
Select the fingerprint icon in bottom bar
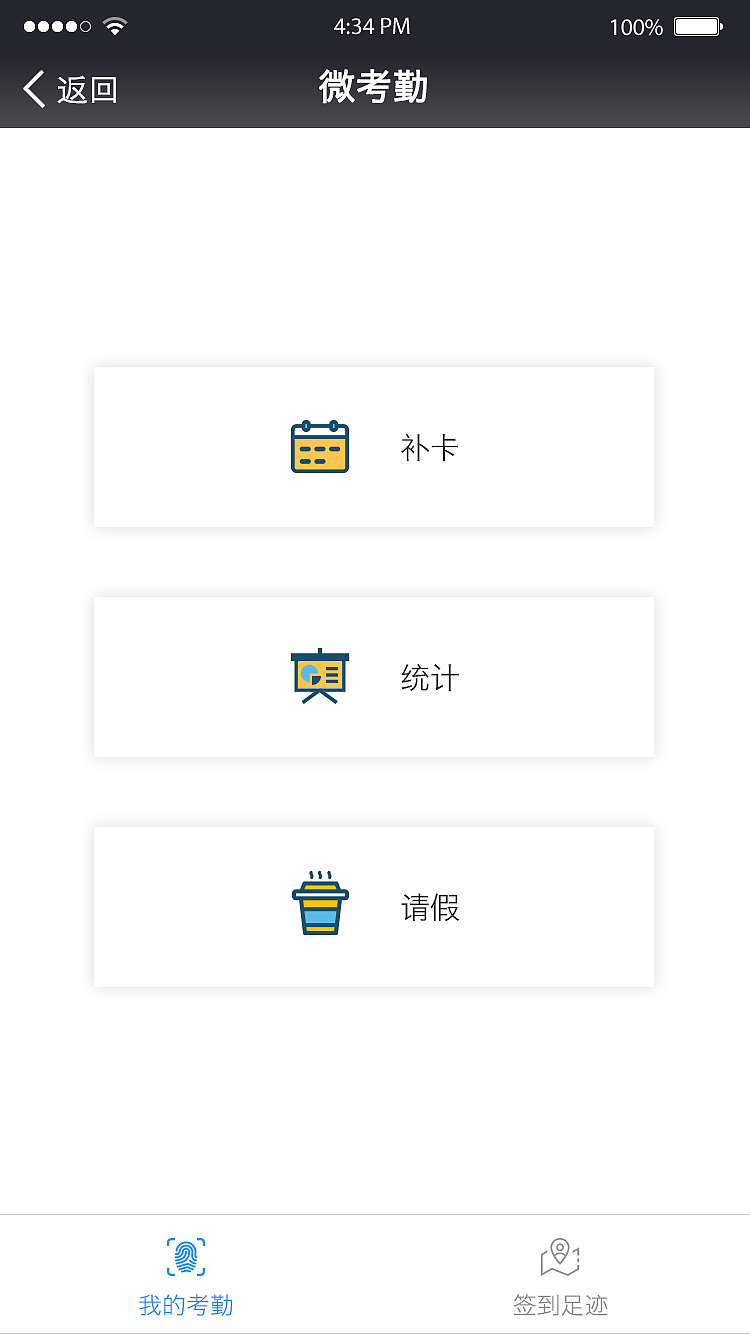coord(185,1256)
